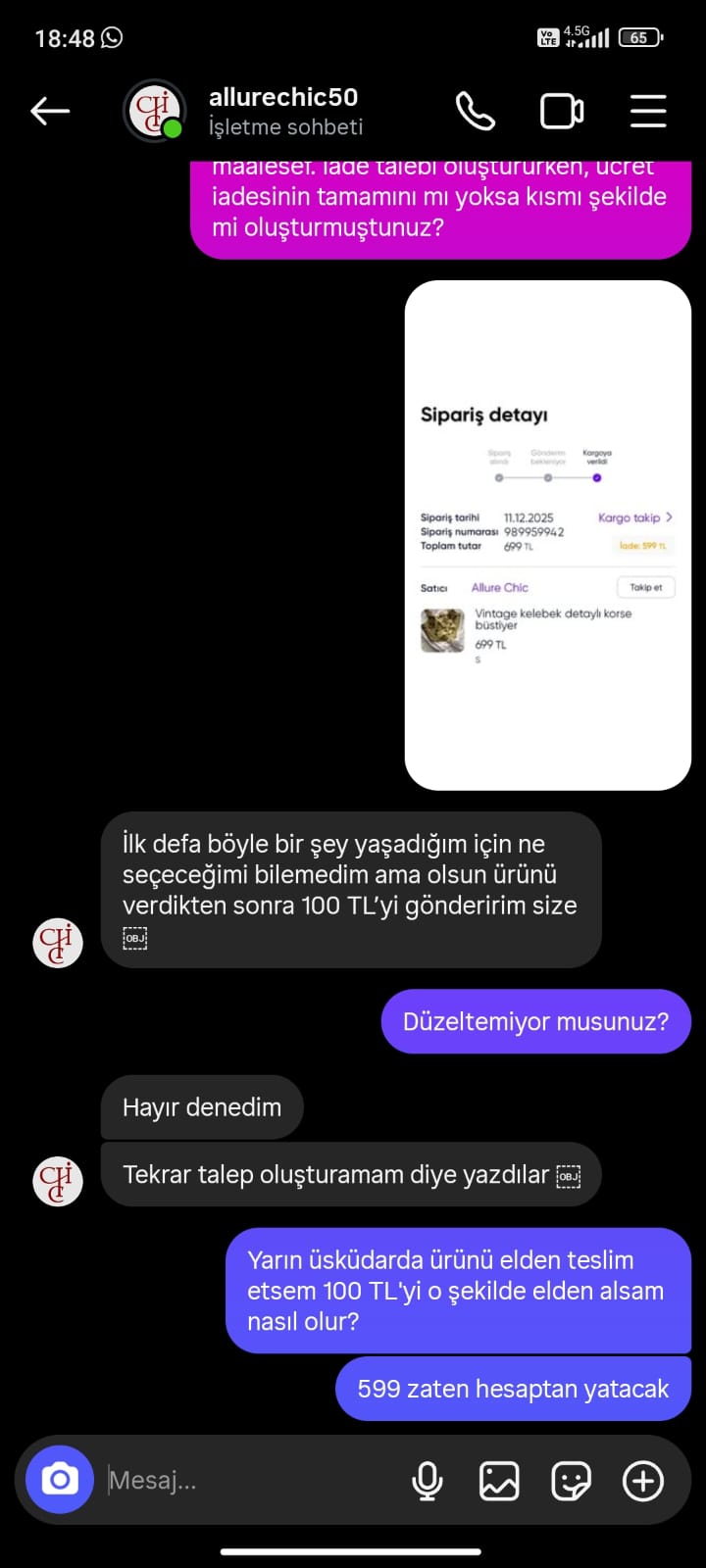
Task: Record a voice message with the microphone
Action: (428, 1481)
